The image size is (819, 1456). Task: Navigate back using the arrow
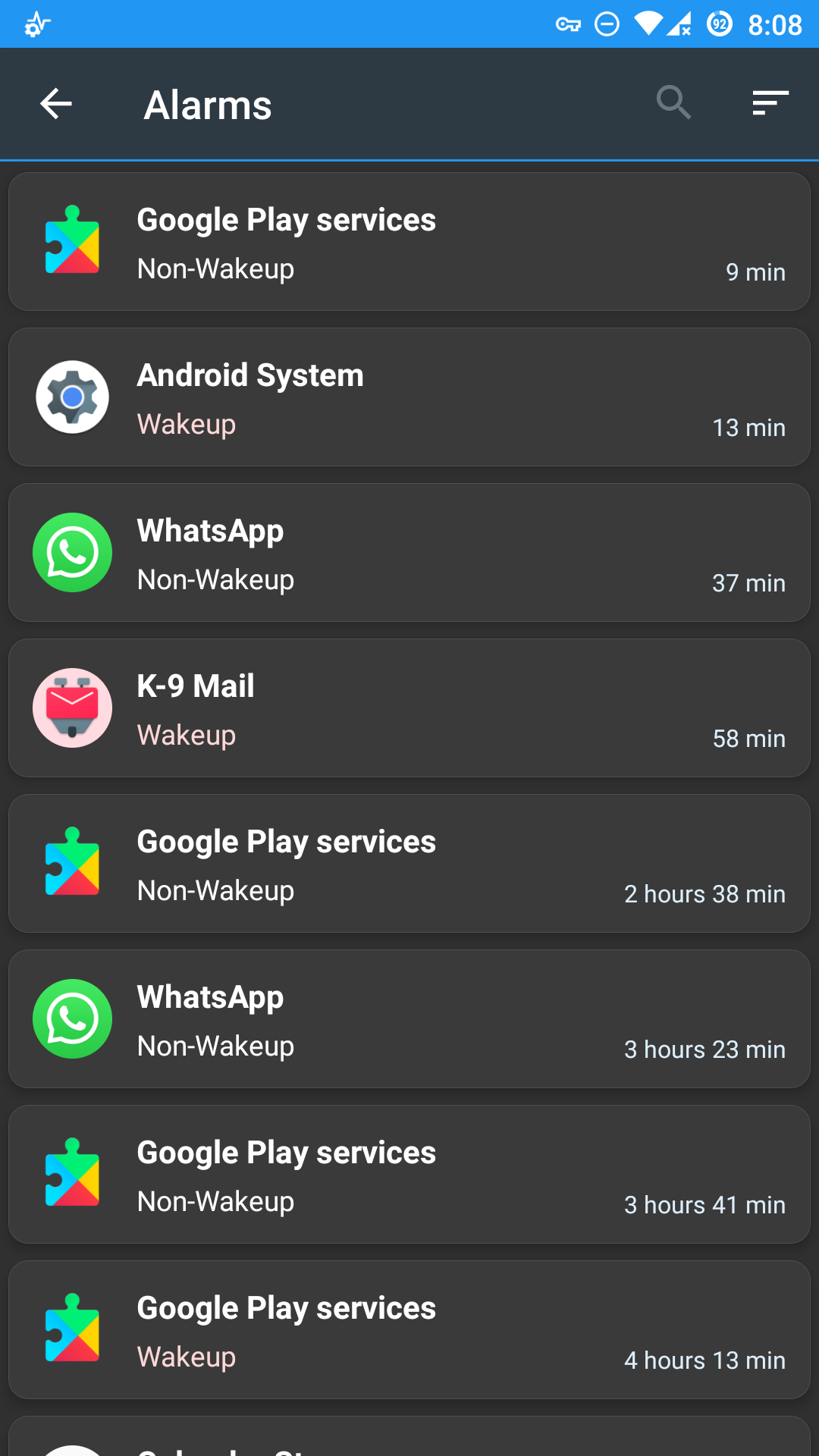click(55, 104)
